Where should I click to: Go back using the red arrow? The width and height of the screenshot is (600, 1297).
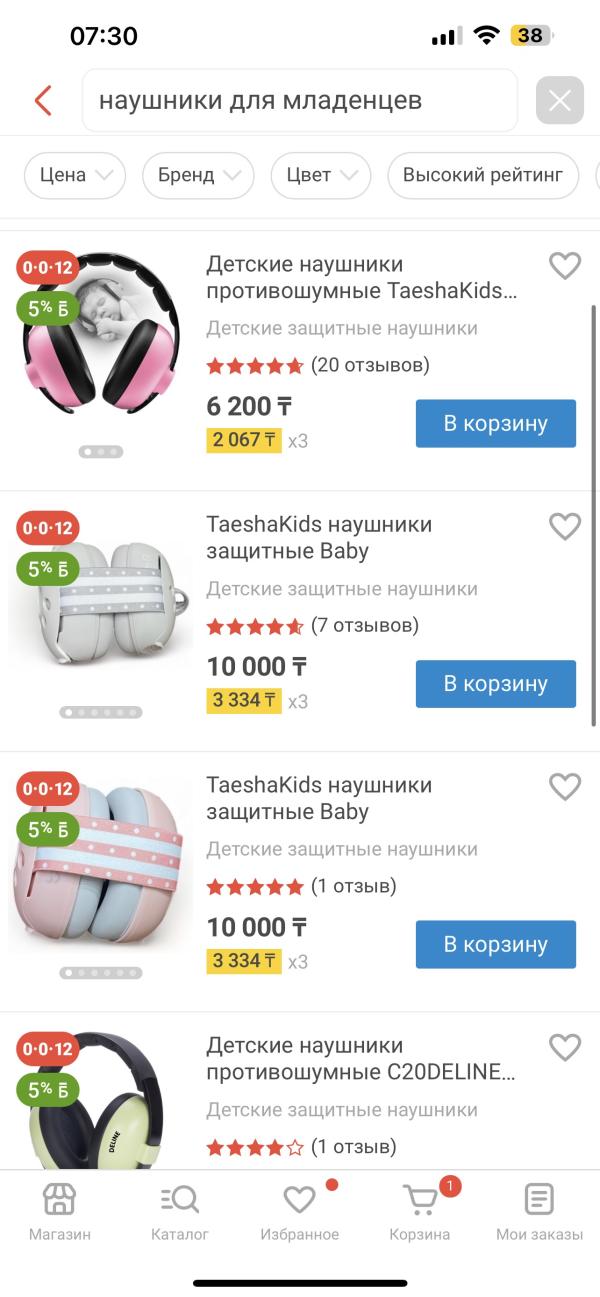(x=43, y=100)
